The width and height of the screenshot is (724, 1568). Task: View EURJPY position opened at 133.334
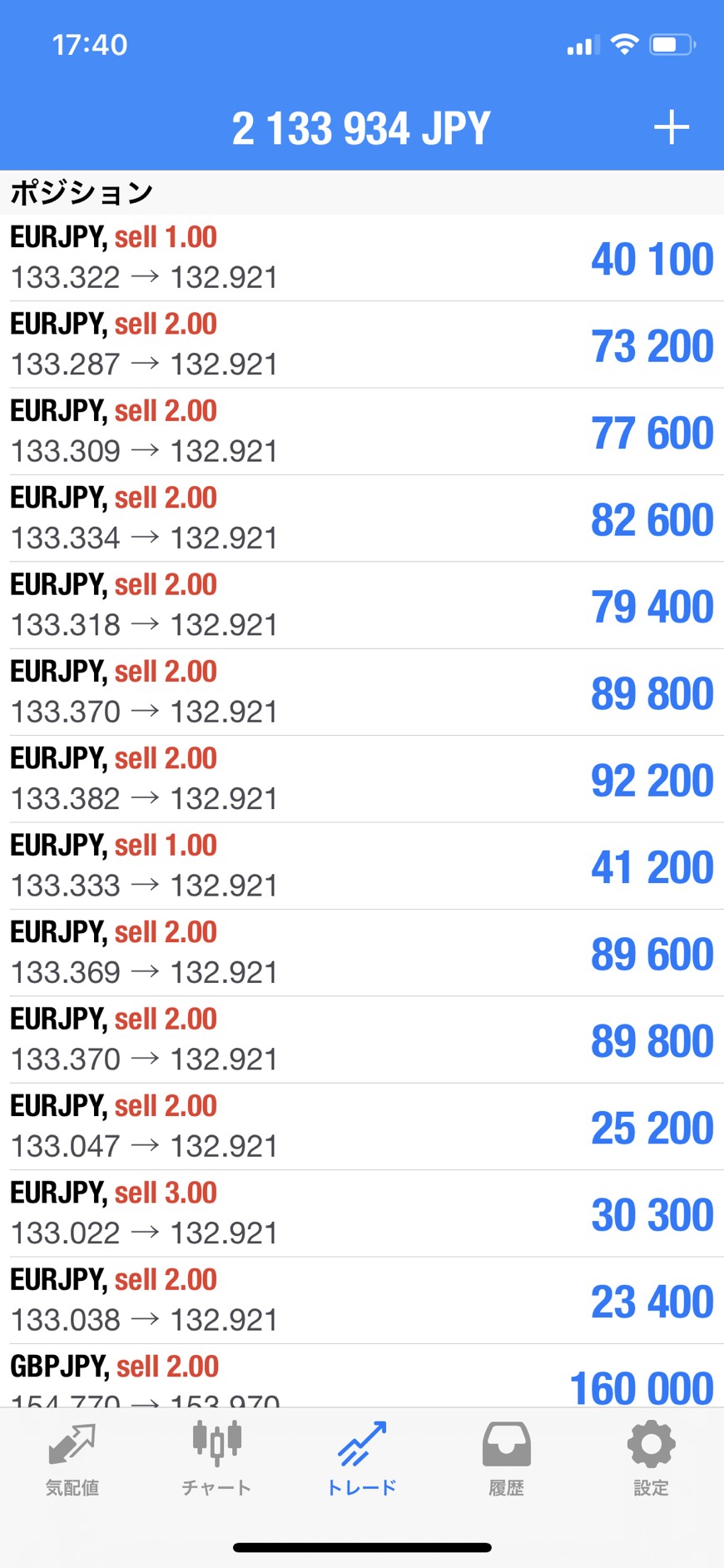click(361, 519)
